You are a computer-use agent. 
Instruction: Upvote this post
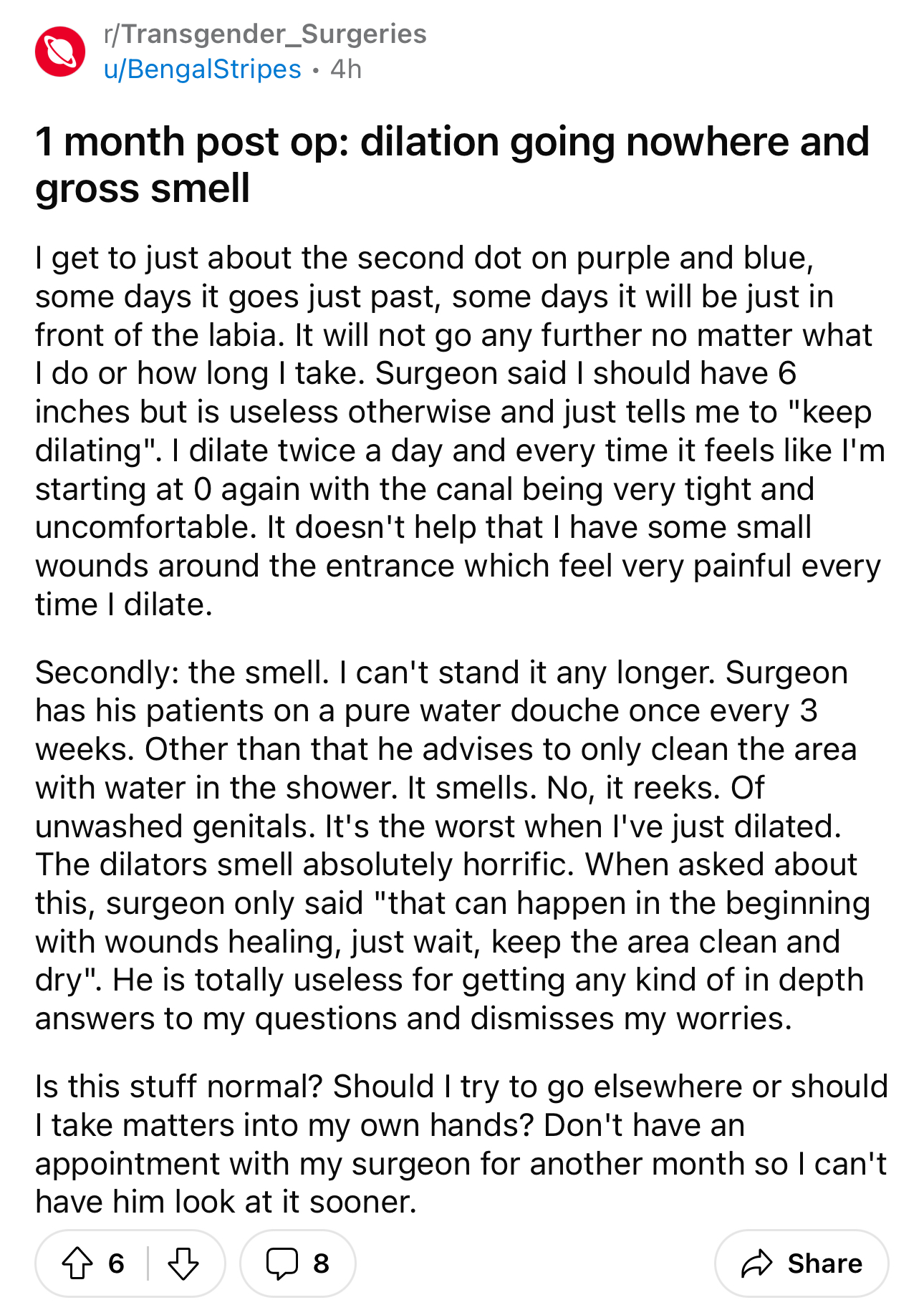coord(77,1263)
